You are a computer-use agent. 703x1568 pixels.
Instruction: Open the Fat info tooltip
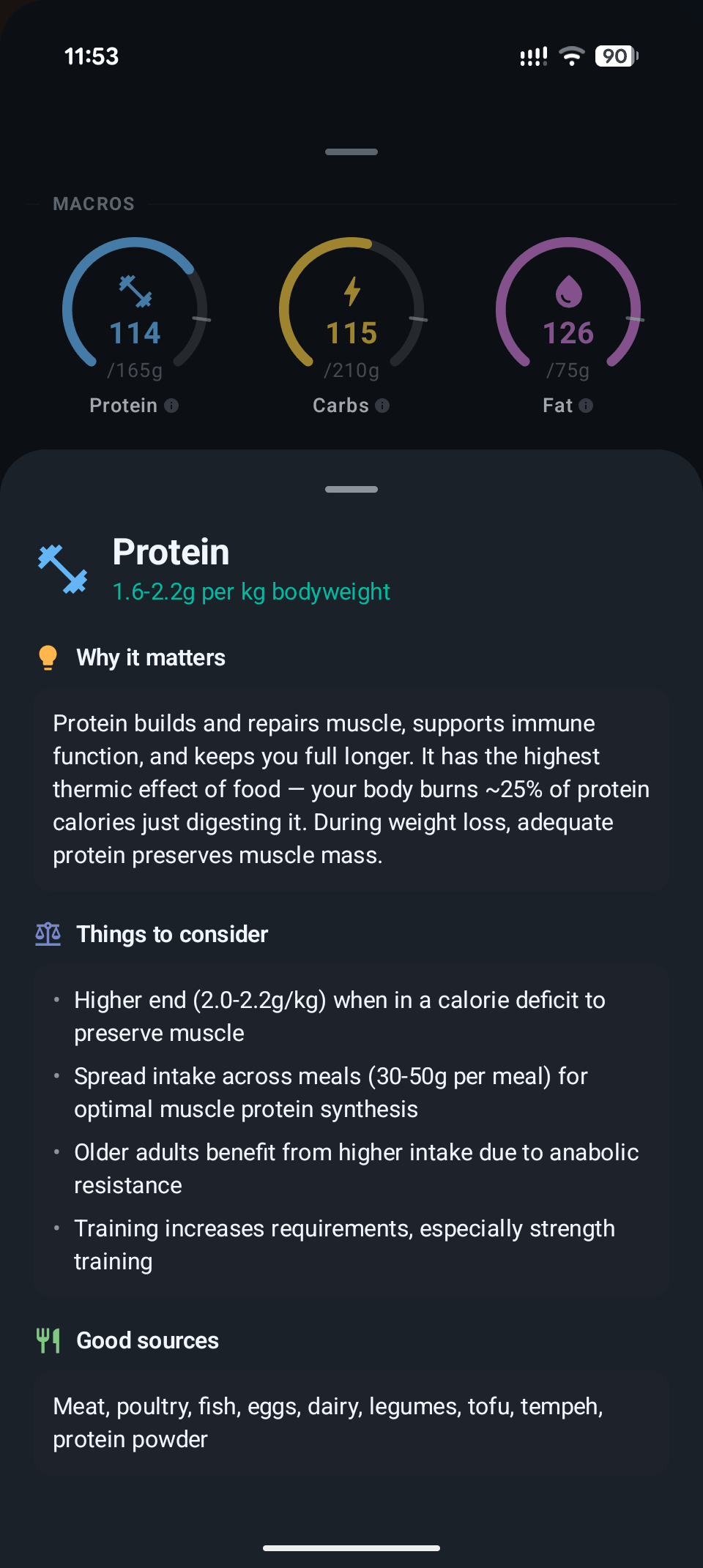tap(587, 406)
